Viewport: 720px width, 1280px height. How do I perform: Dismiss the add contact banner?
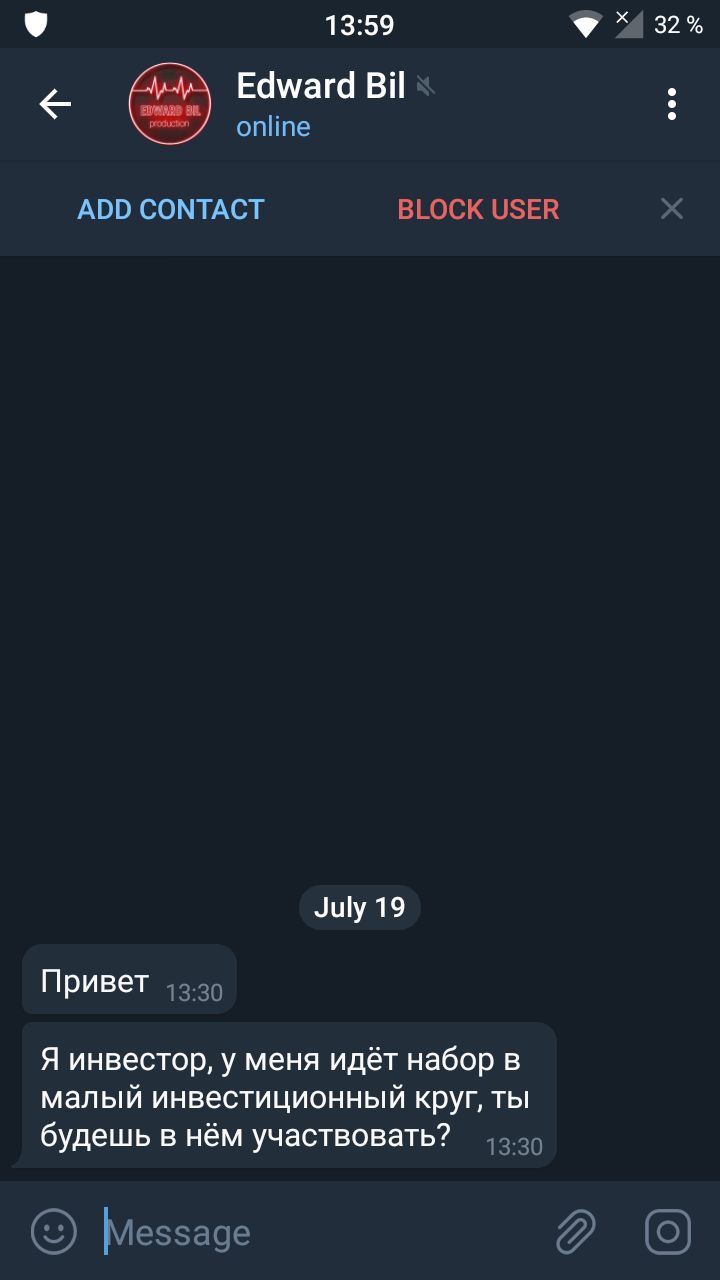672,208
